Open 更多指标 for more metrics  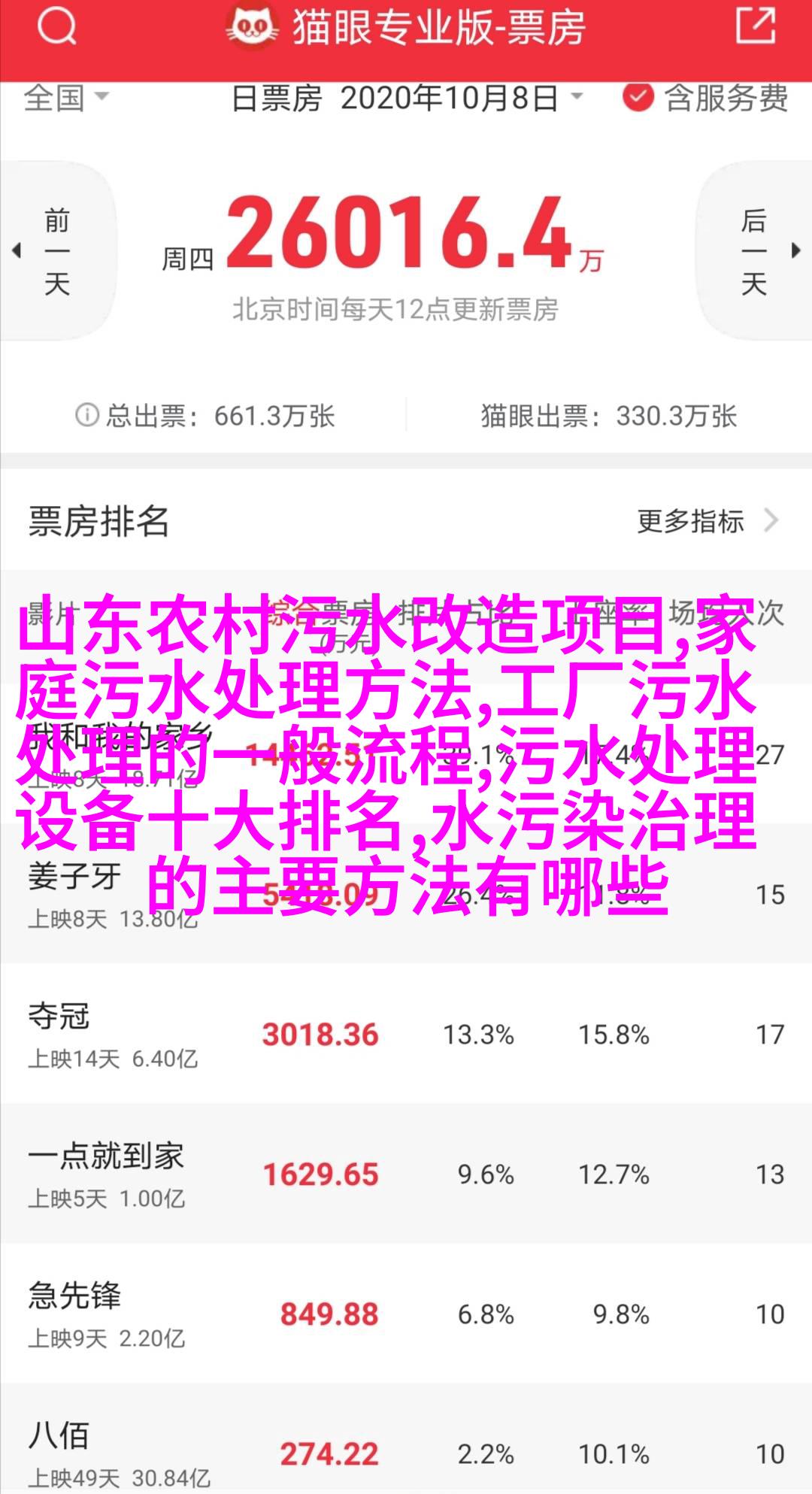click(x=707, y=521)
